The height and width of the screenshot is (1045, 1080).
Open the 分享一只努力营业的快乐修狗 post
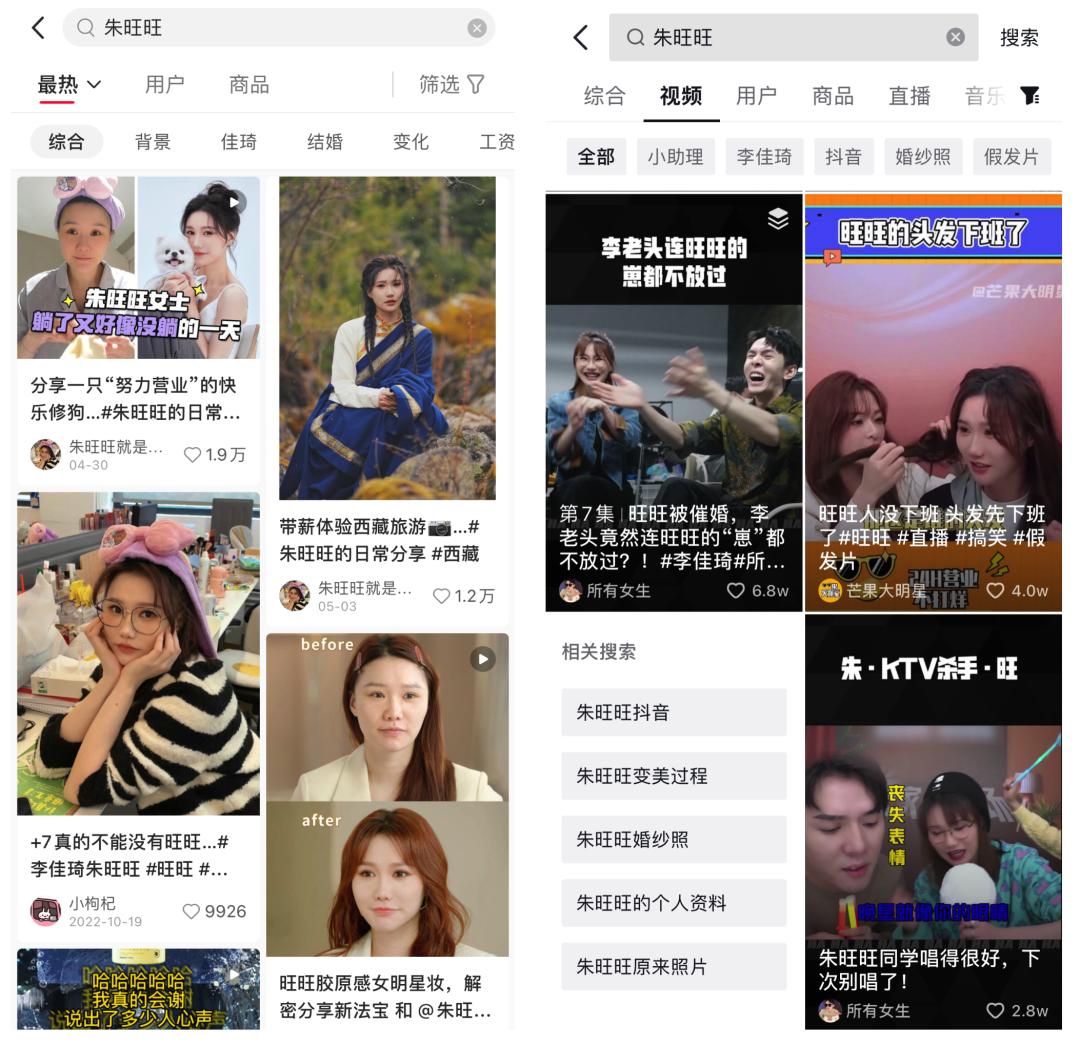coord(138,270)
